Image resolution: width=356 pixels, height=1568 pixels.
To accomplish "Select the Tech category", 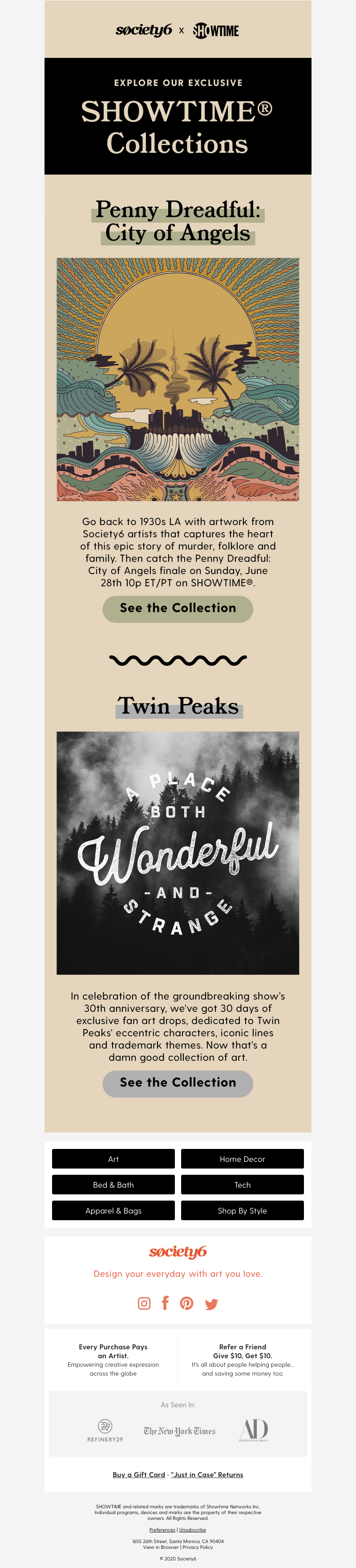I will (242, 1185).
